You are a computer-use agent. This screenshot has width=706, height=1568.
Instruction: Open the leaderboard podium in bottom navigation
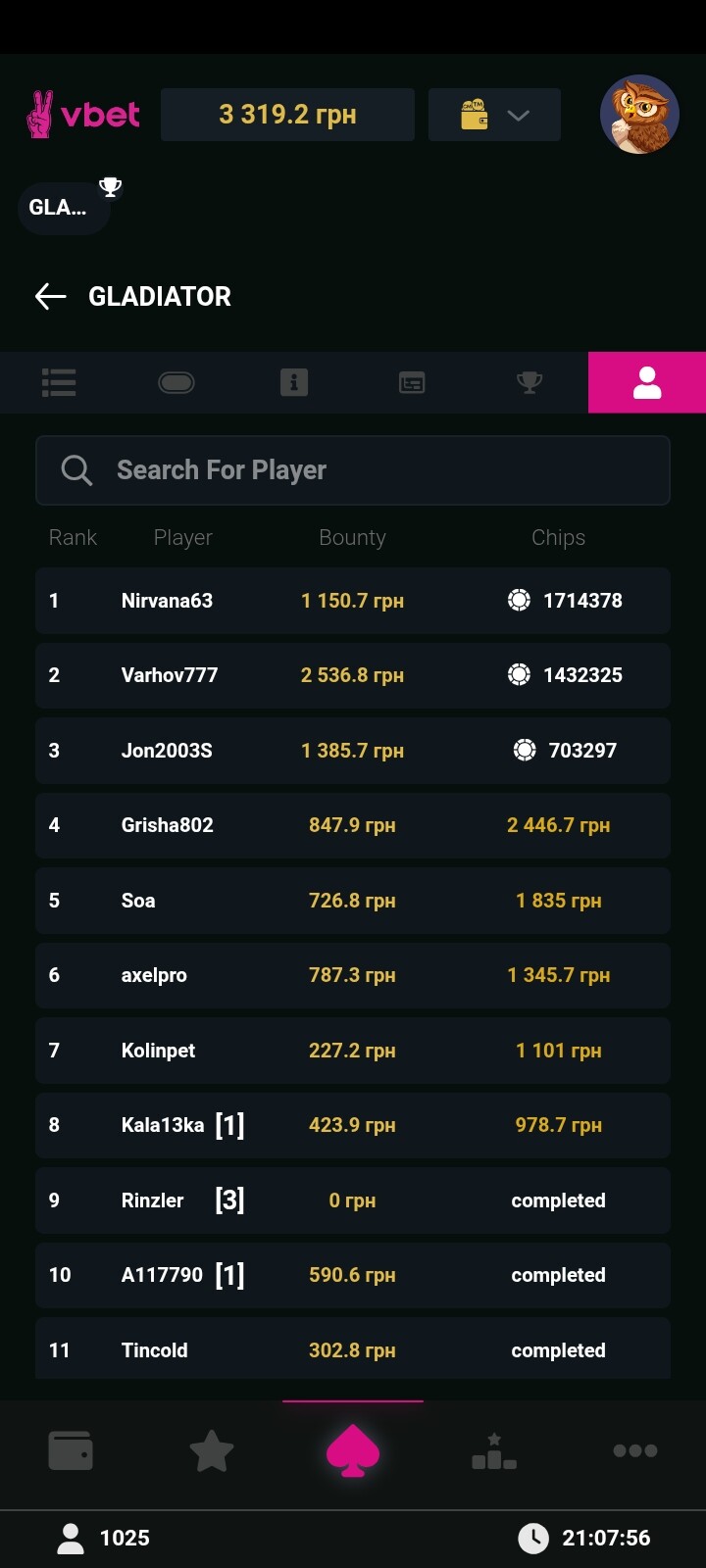point(494,1451)
